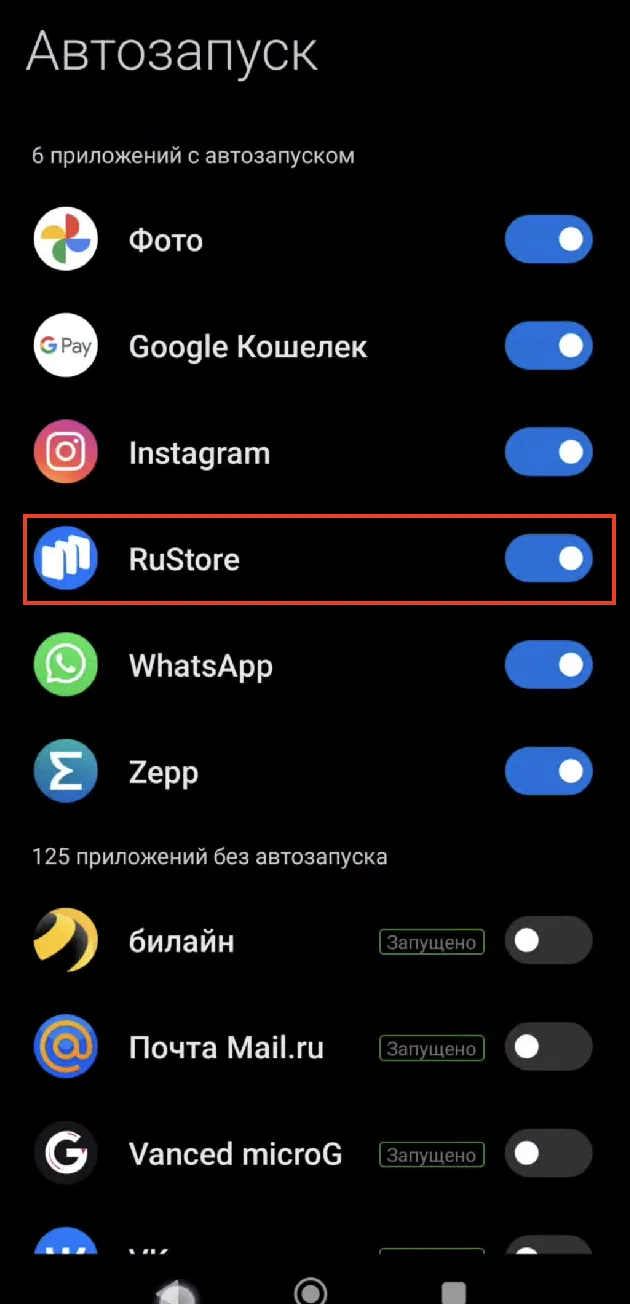This screenshot has width=630, height=1304.
Task: Toggle off Instagram autostart
Action: (x=548, y=453)
